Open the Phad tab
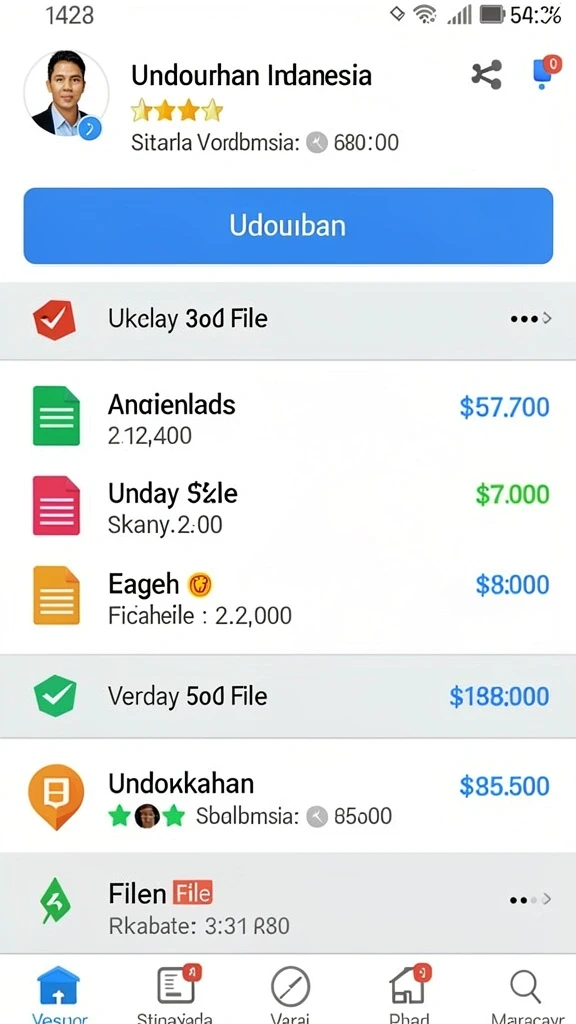This screenshot has height=1024, width=576. point(410,993)
